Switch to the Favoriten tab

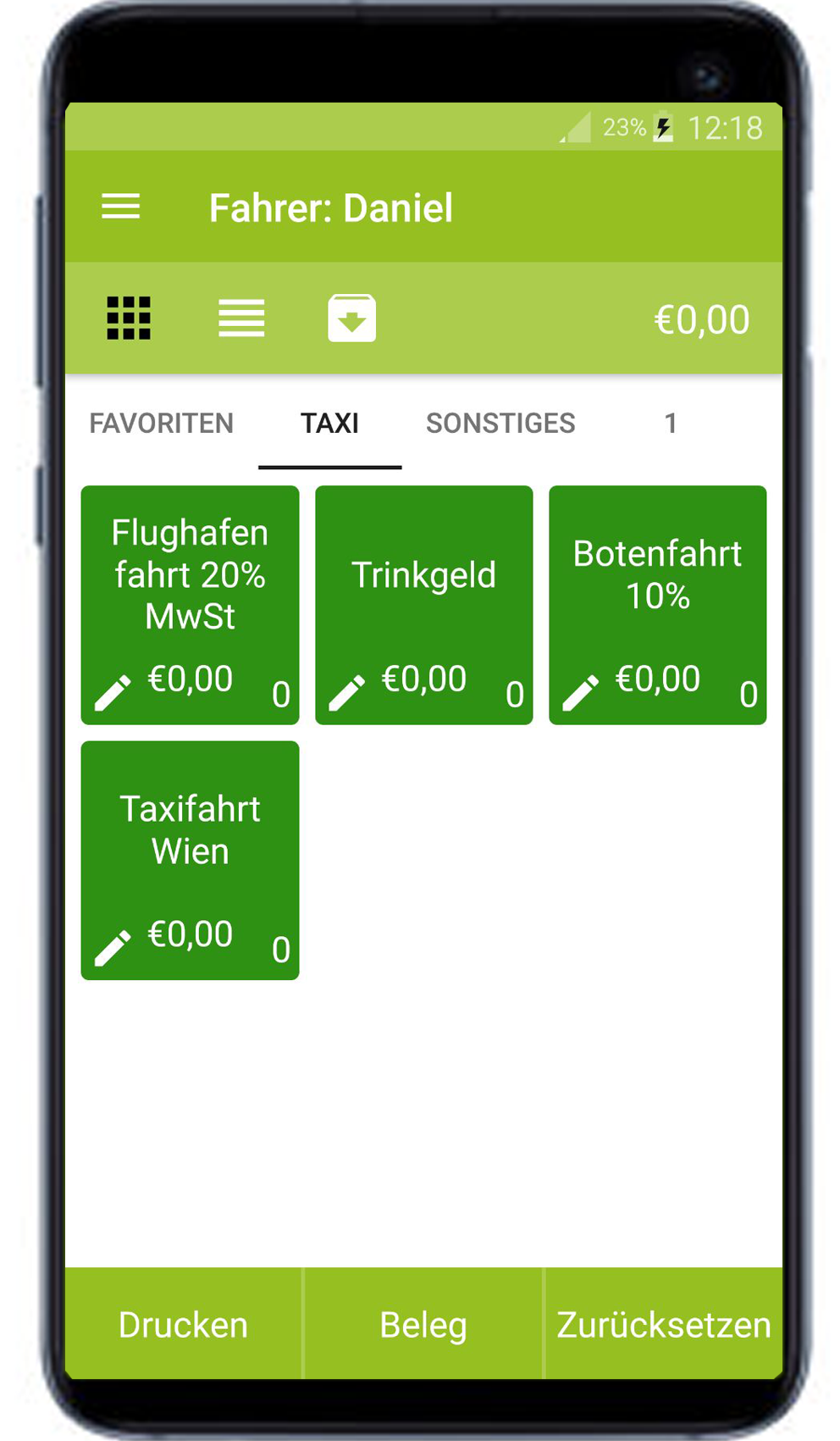tap(161, 423)
